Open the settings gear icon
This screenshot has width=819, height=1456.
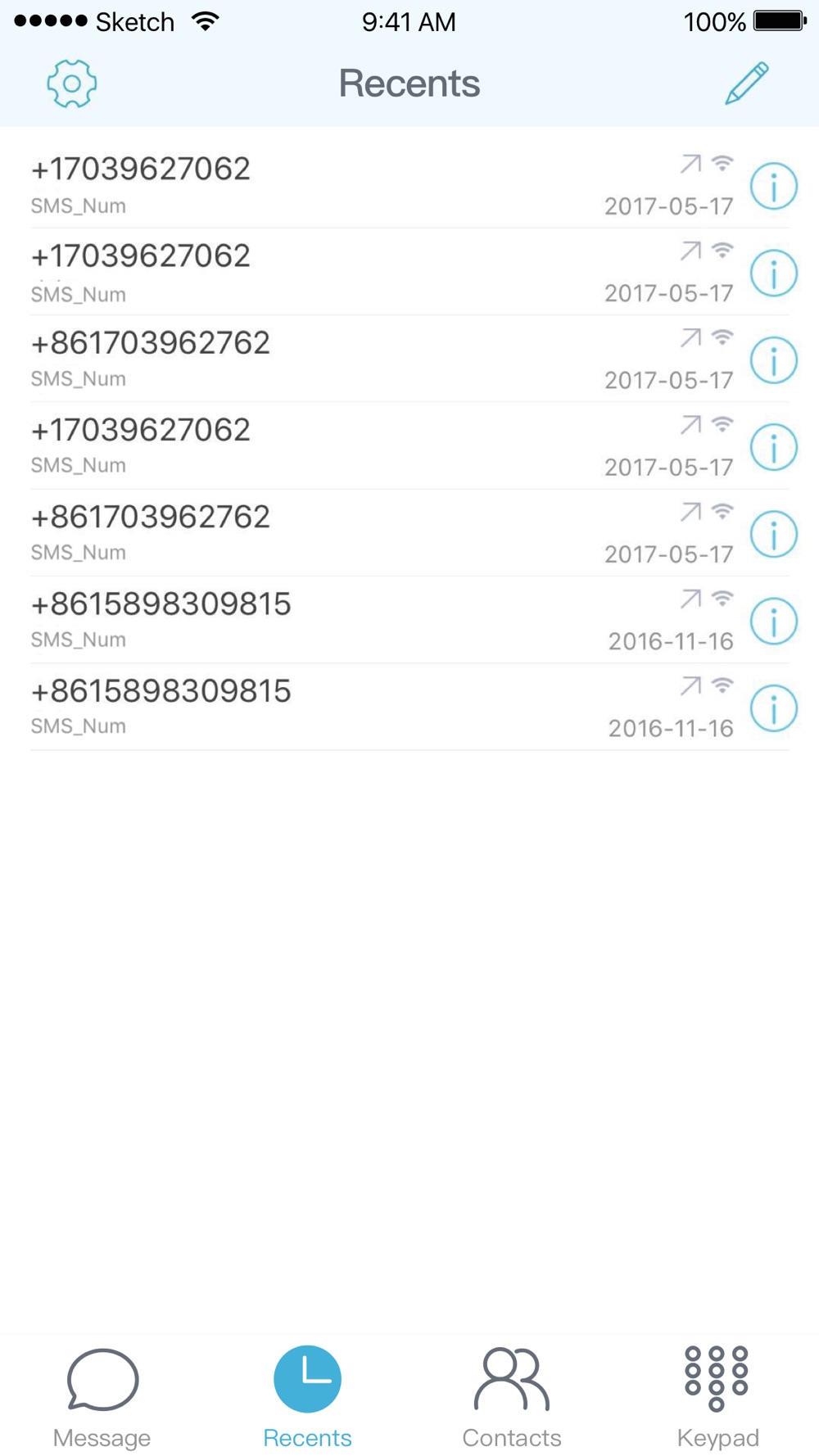(72, 84)
